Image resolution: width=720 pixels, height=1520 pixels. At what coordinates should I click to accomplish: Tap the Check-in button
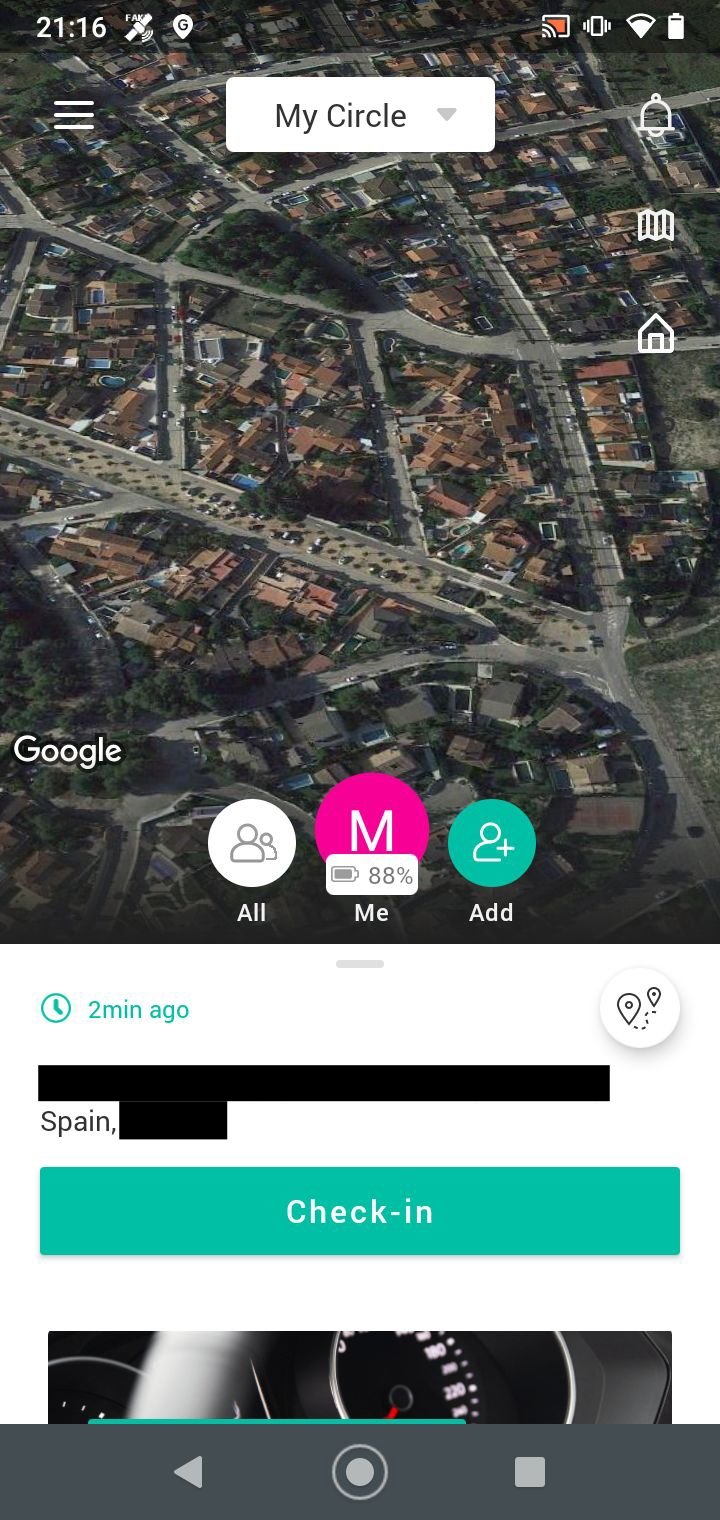tap(360, 1211)
